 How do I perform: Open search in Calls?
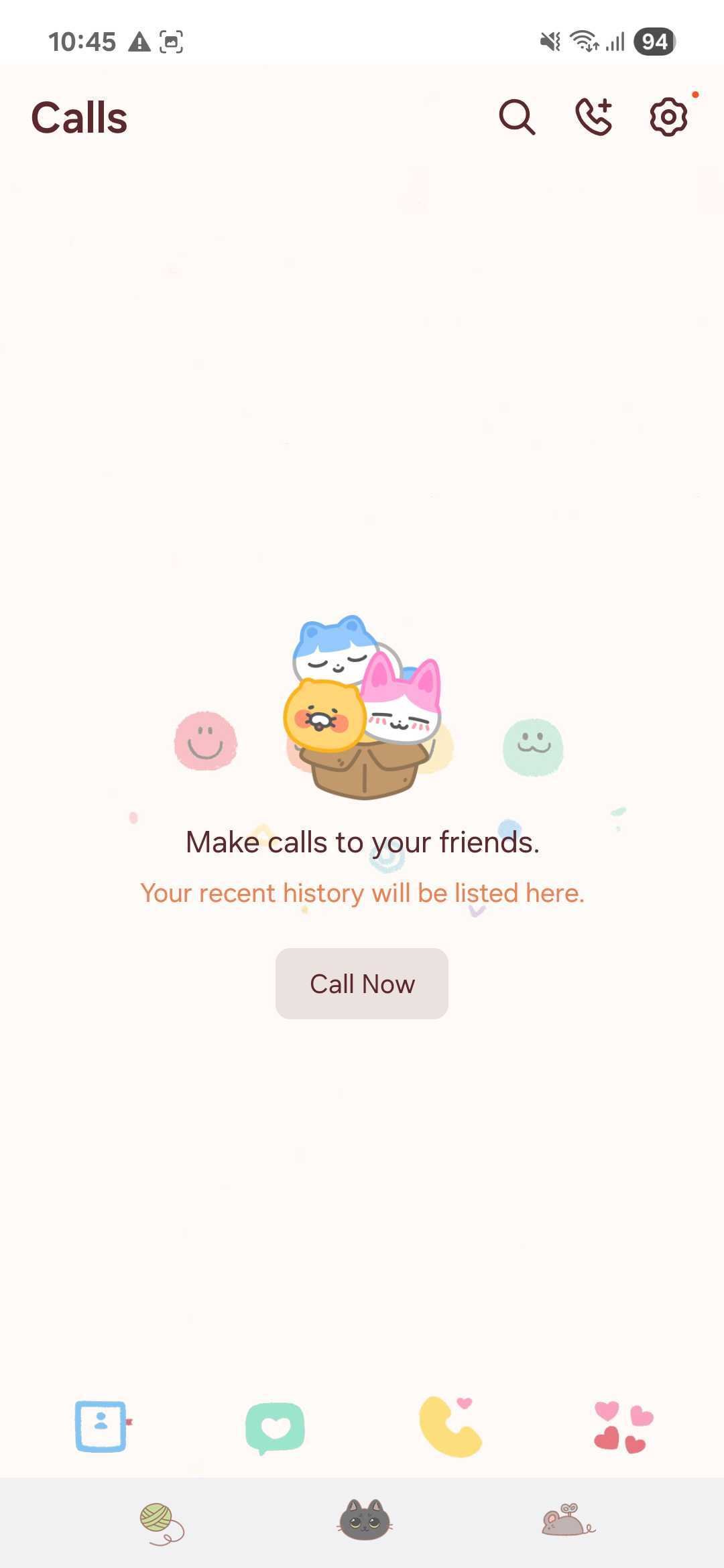tap(517, 118)
